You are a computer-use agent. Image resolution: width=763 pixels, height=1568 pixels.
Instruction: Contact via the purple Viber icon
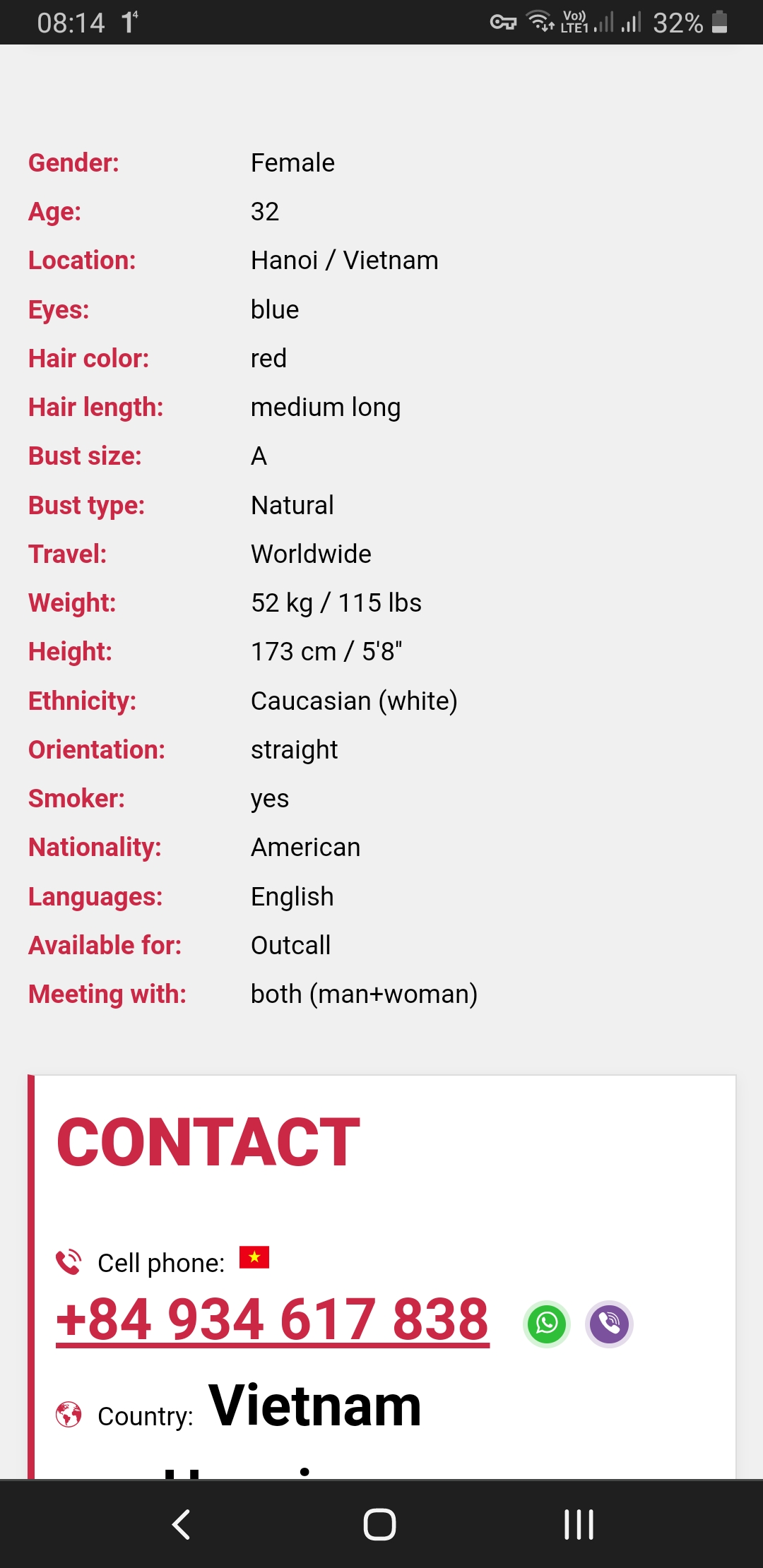[609, 1324]
